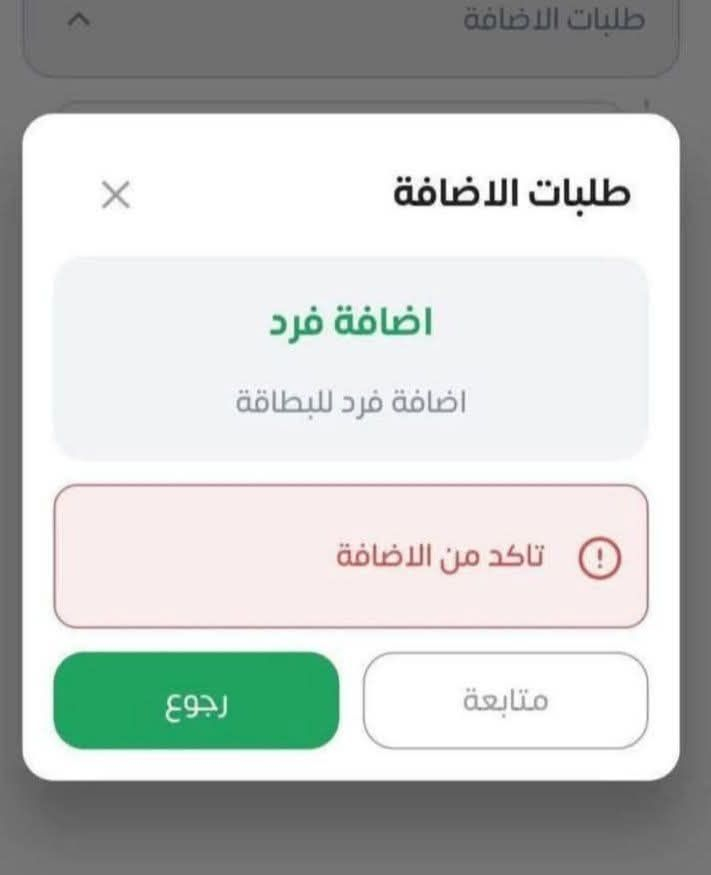Close the طلبات الاضافة dialog

tap(116, 195)
